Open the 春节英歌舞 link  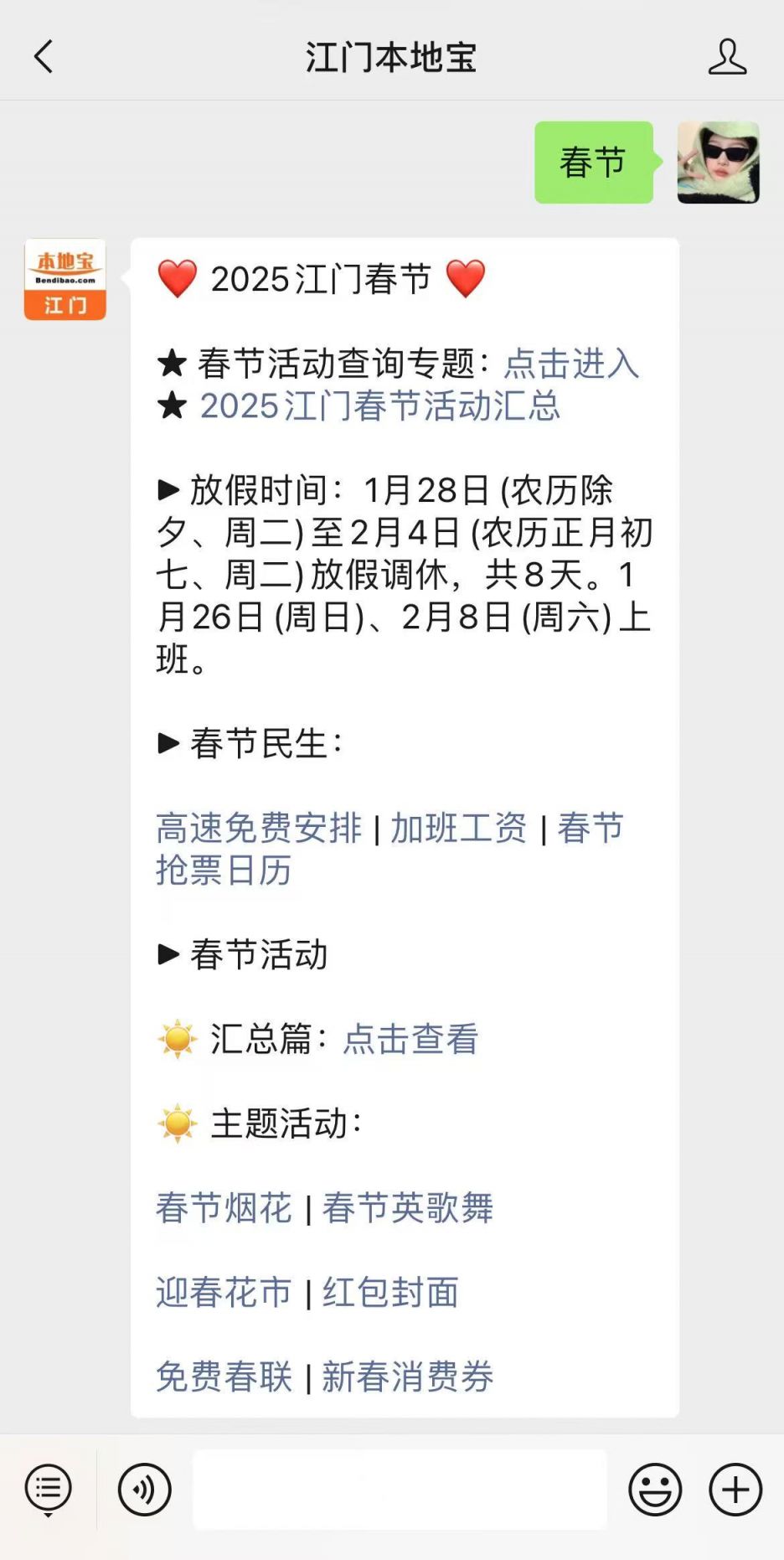click(x=408, y=1208)
